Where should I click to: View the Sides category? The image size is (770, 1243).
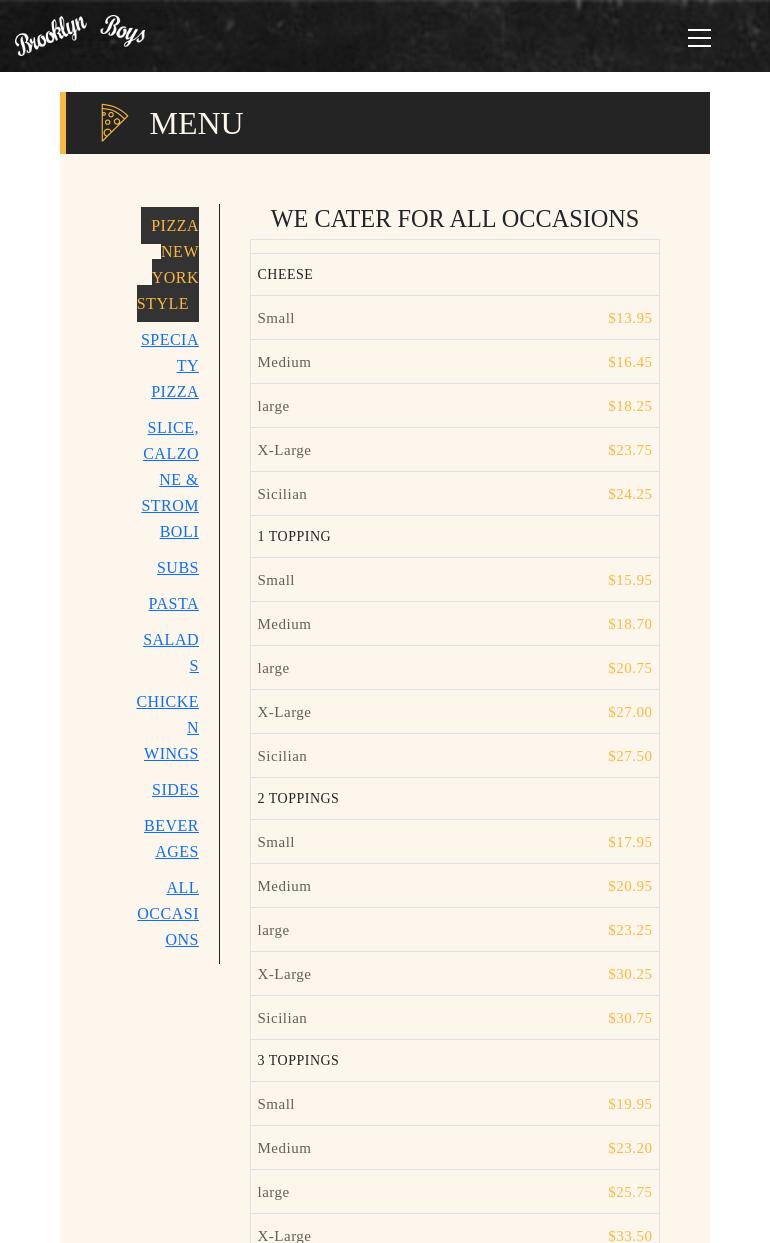point(175,789)
